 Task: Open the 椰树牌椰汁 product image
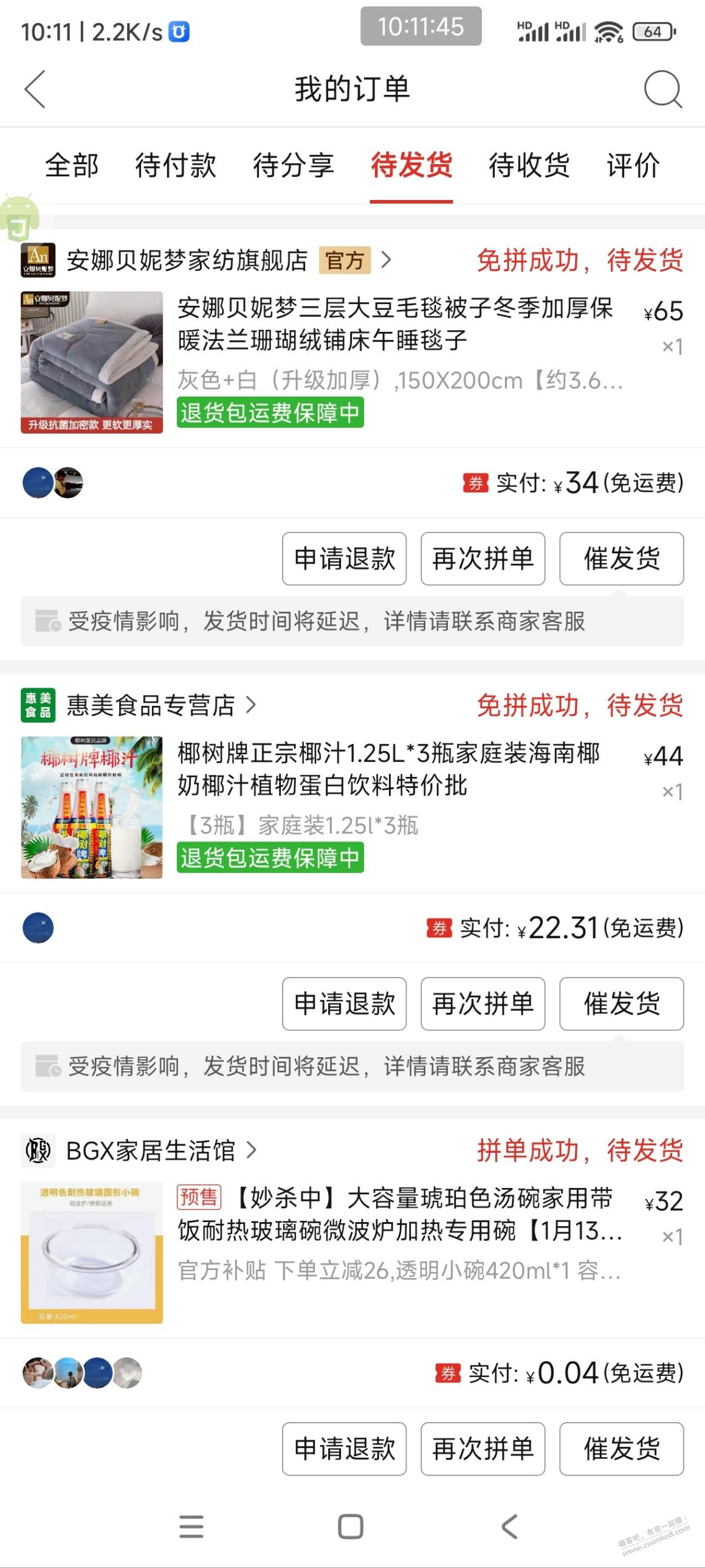pyautogui.click(x=92, y=807)
